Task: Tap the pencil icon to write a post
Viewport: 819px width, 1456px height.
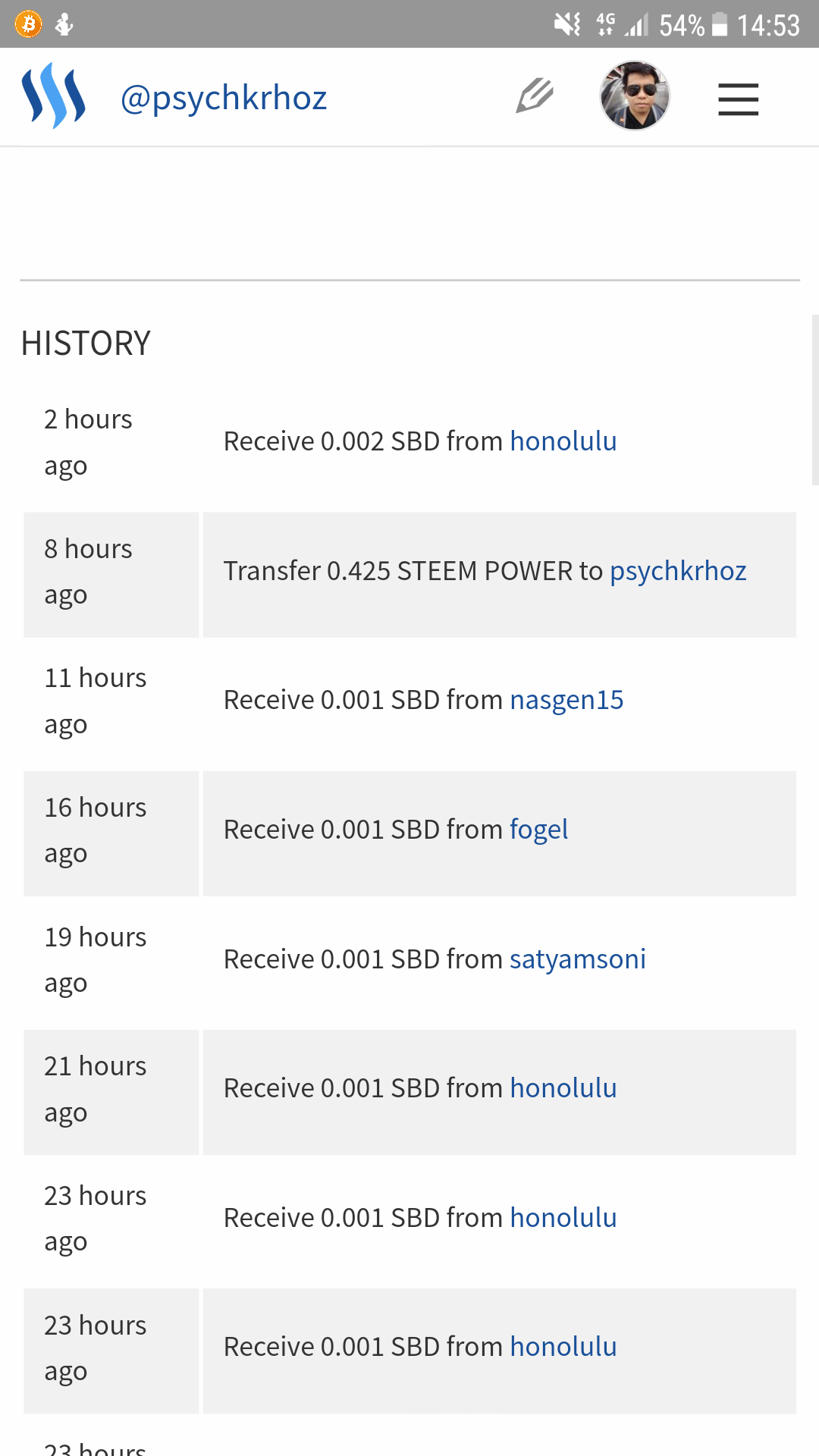Action: [535, 96]
